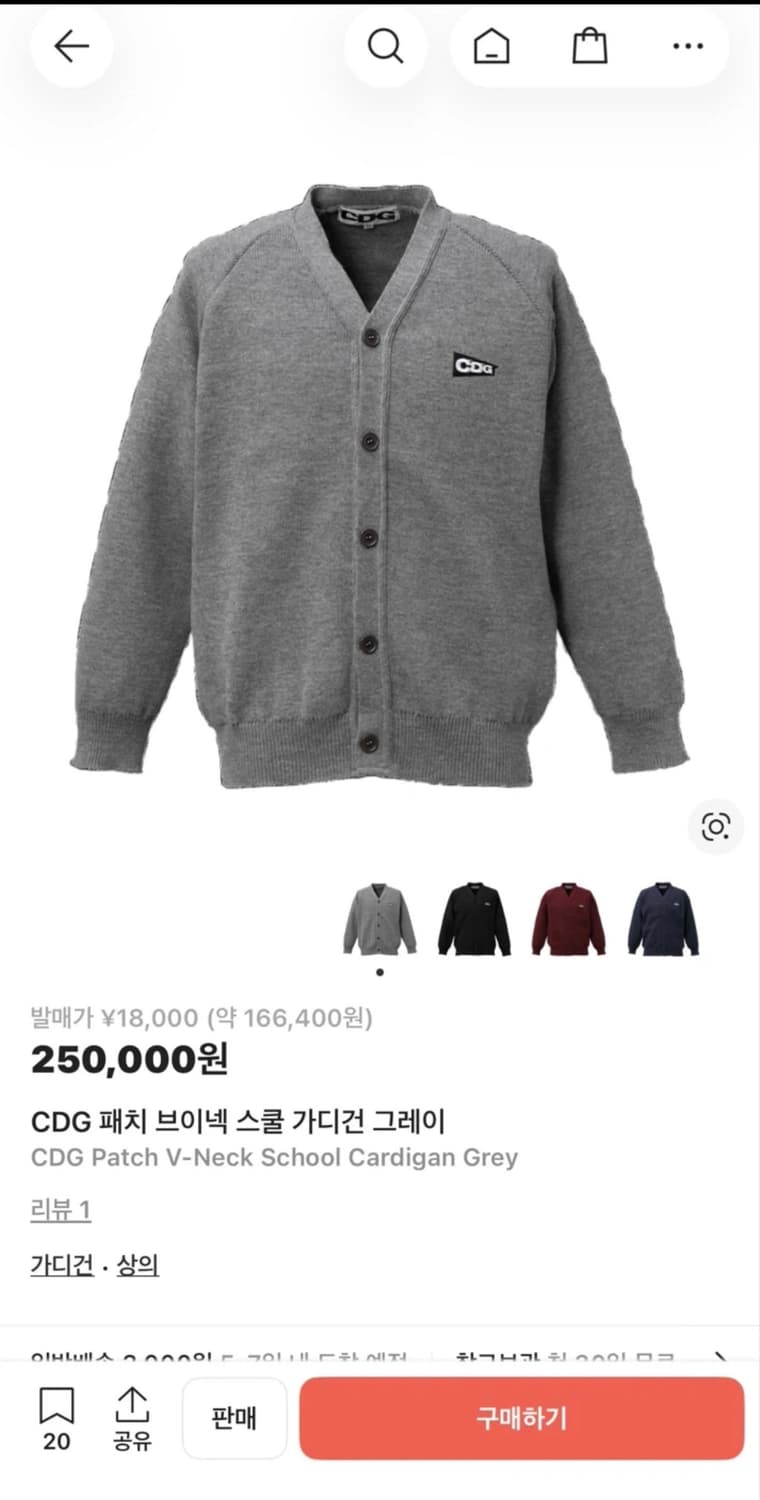Open the shopping bag icon
This screenshot has height=1500, width=760.
(590, 46)
